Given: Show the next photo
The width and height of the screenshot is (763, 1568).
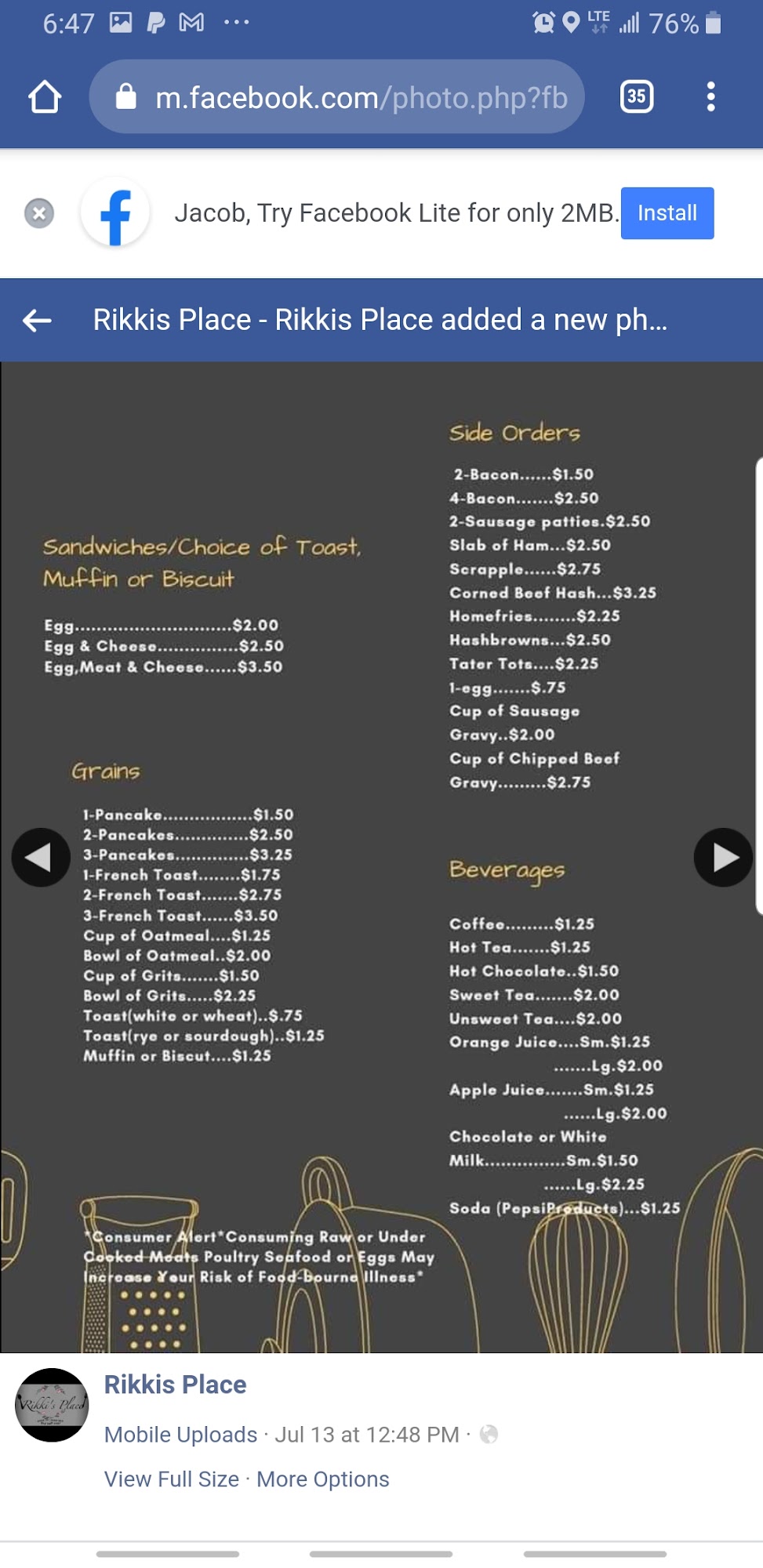Looking at the screenshot, I should (723, 857).
